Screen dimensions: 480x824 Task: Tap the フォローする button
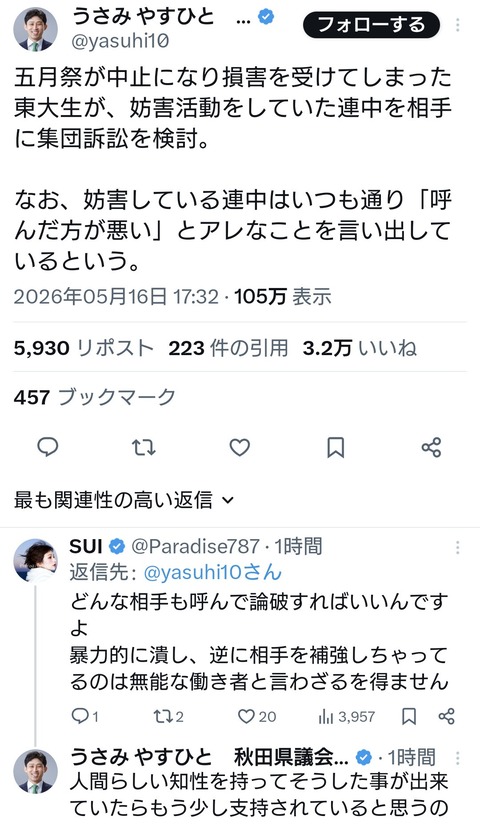click(x=371, y=25)
